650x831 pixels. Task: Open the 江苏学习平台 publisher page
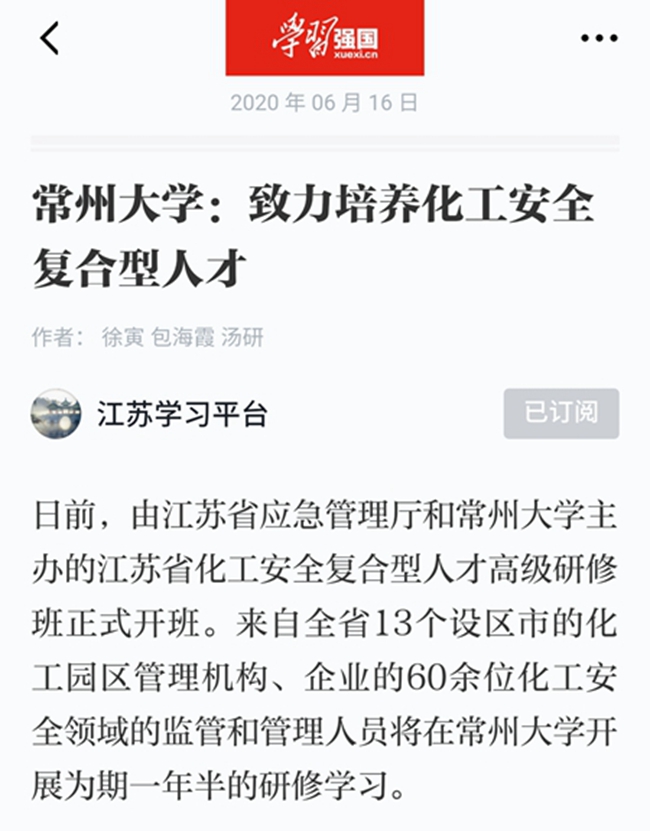[x=182, y=414]
